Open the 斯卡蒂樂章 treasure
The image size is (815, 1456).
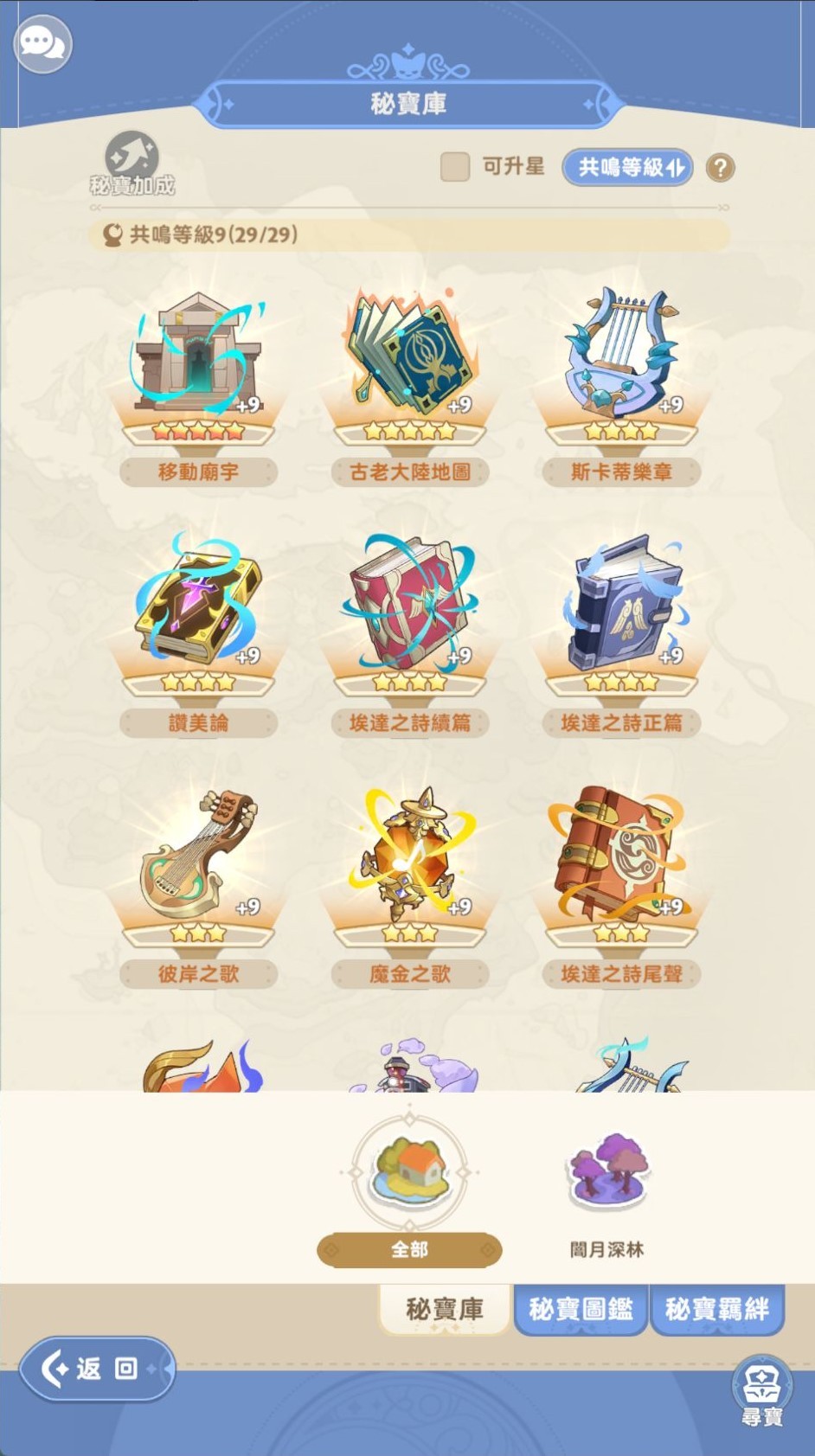(621, 363)
